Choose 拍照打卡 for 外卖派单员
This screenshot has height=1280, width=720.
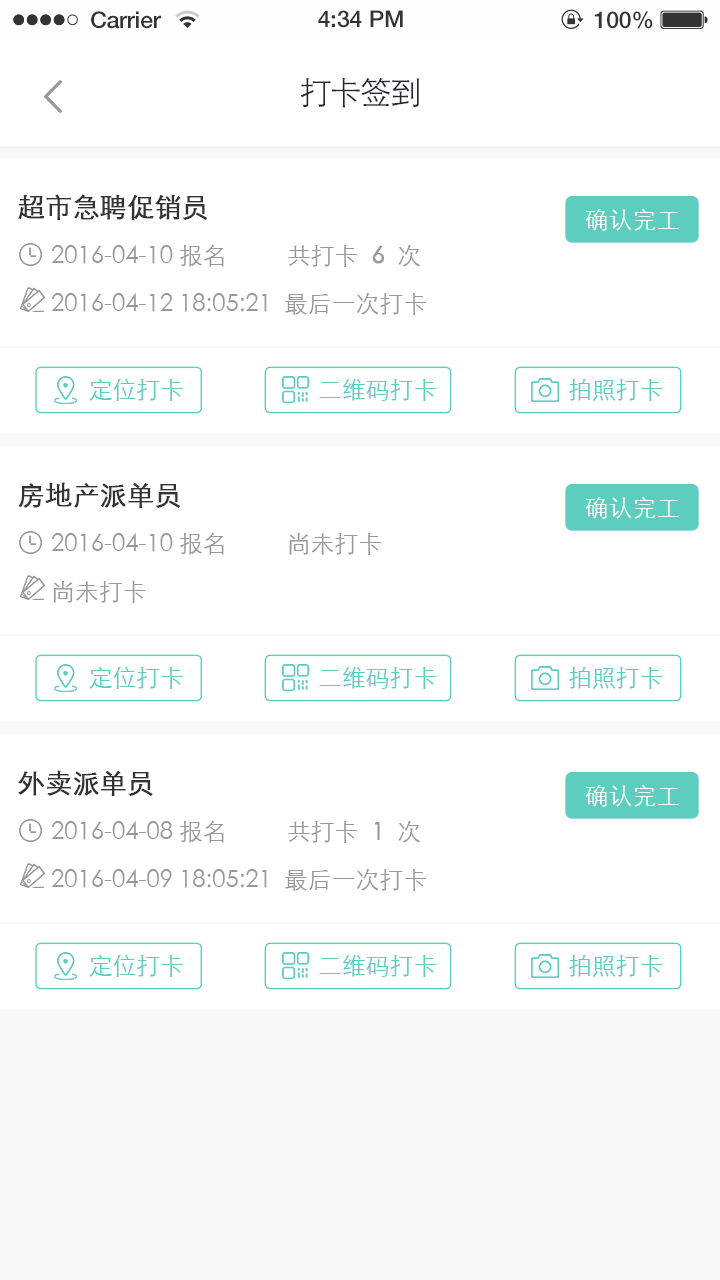click(x=597, y=966)
